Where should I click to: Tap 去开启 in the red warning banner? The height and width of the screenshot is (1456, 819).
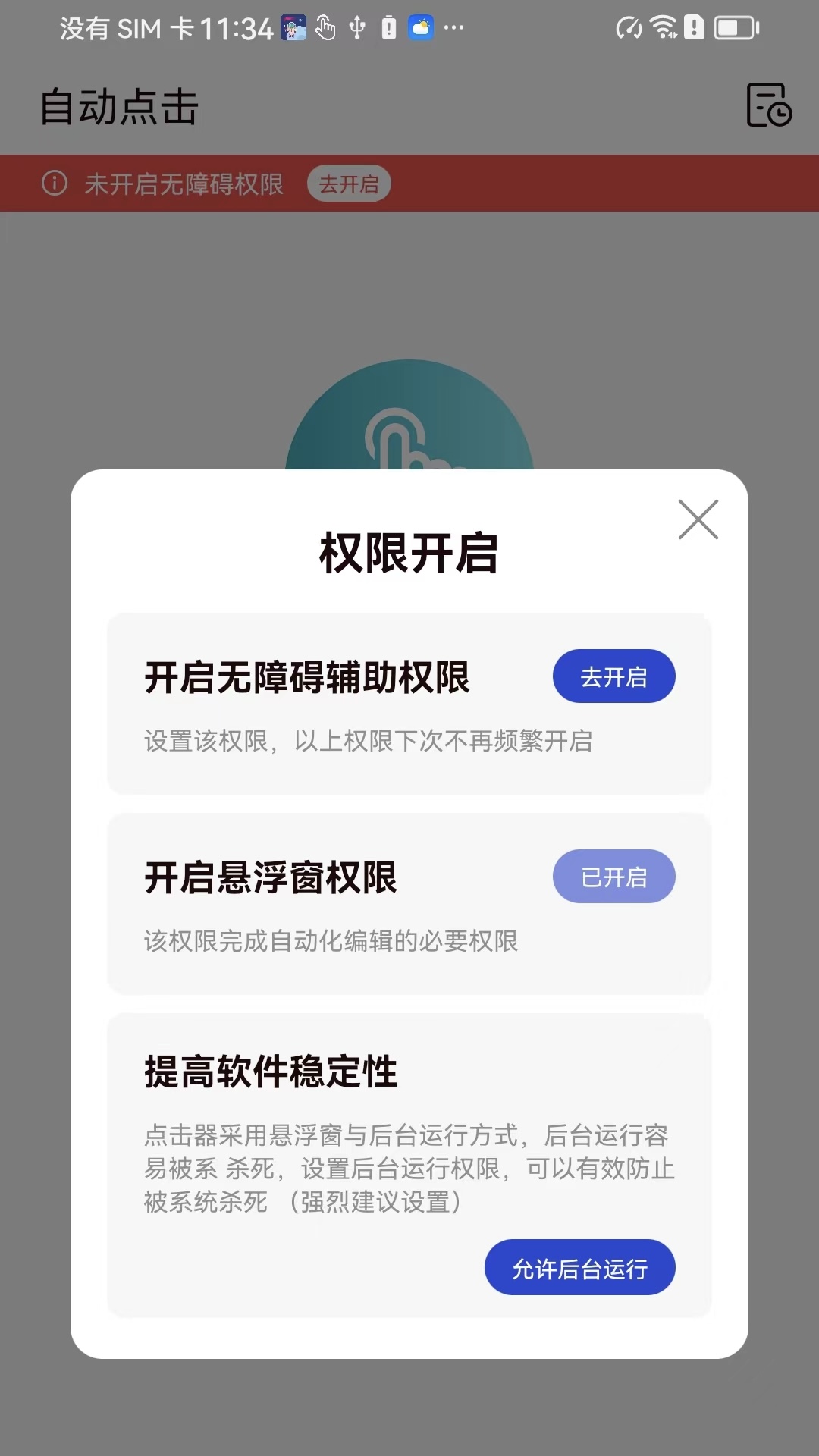(349, 184)
